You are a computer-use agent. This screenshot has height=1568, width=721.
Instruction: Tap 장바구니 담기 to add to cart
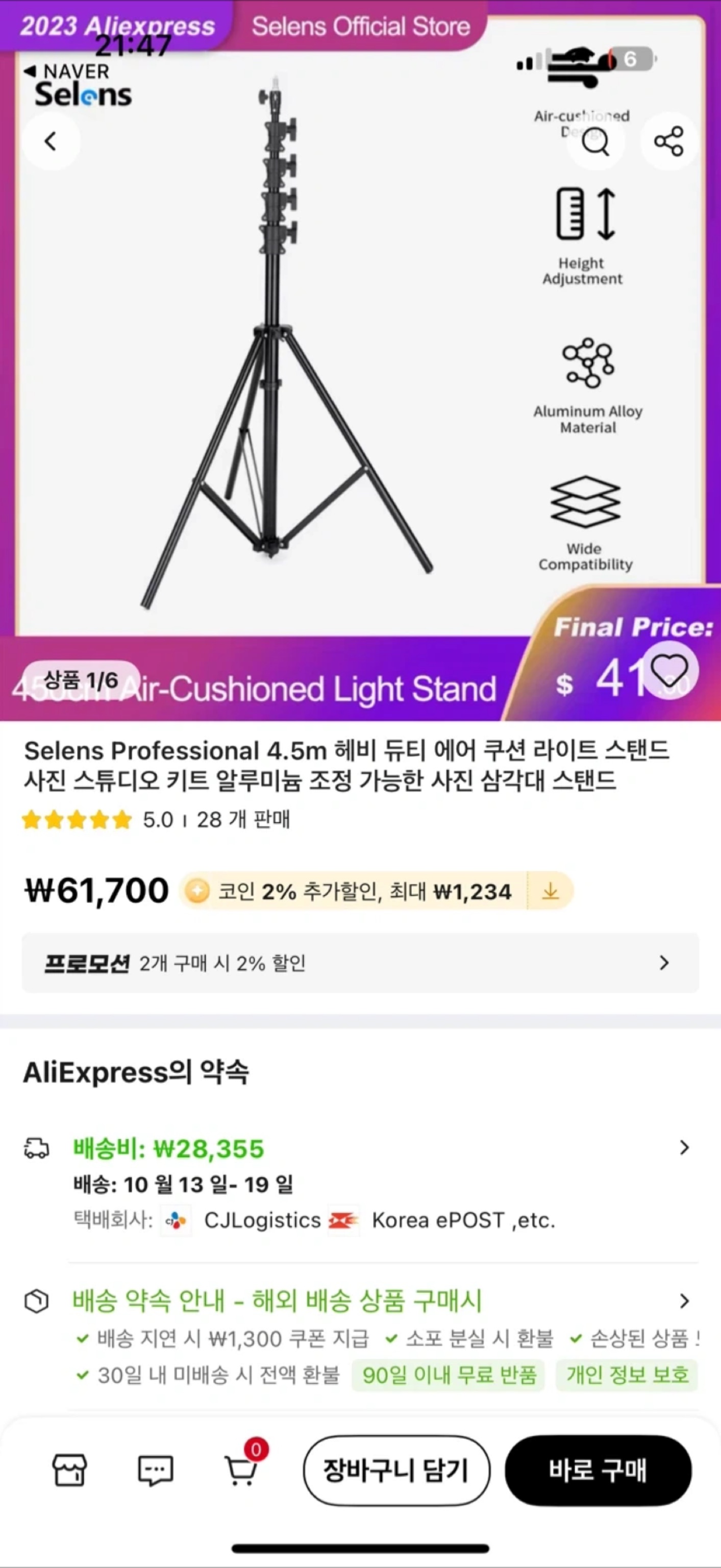pos(396,1471)
